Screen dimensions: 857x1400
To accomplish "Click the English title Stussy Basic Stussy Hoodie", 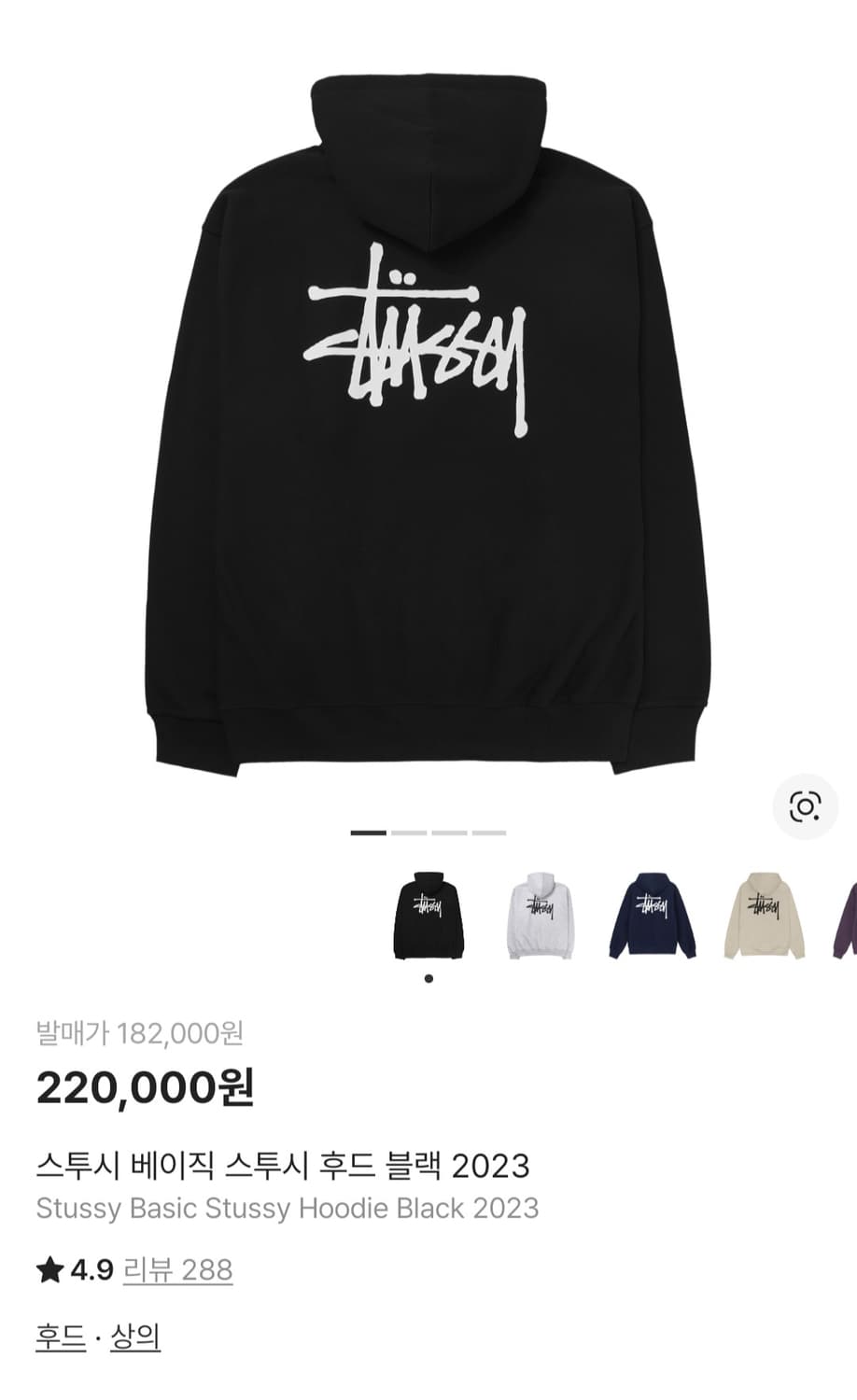I will (x=285, y=1211).
